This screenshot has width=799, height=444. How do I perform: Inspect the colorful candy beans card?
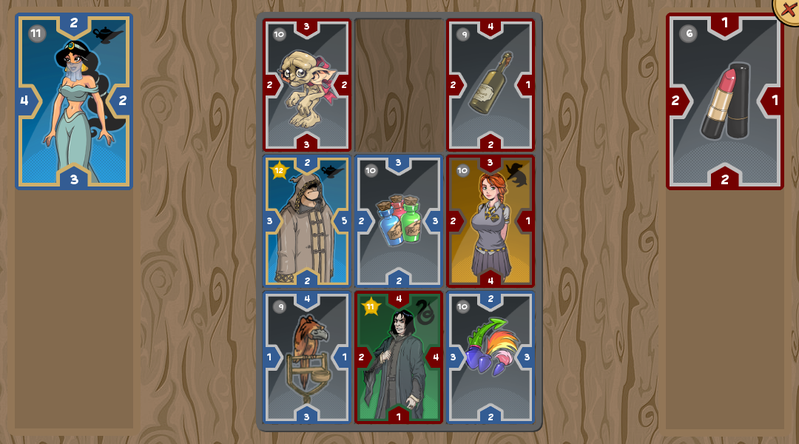click(490, 356)
